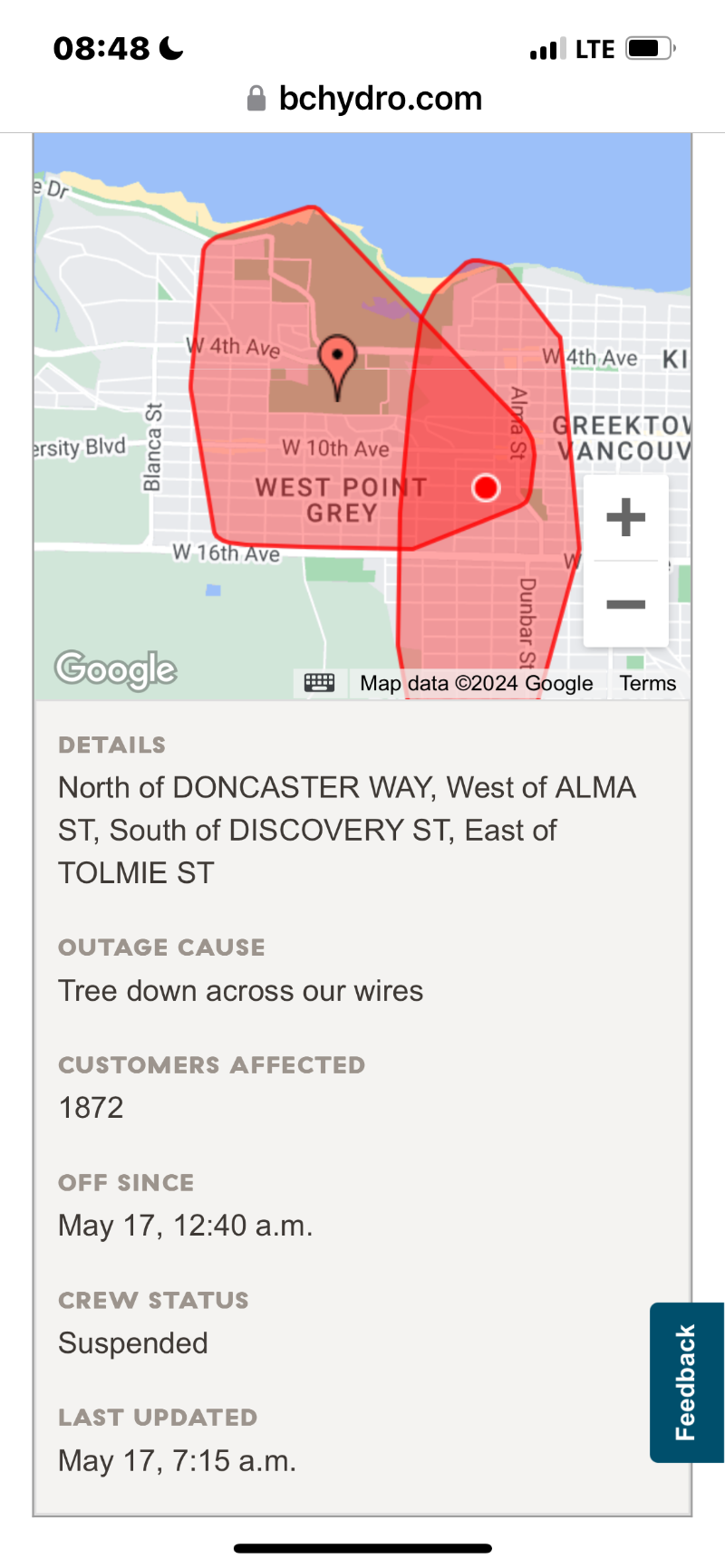Tap the bchydro.com address bar
This screenshot has height=1568, width=725.
364,99
